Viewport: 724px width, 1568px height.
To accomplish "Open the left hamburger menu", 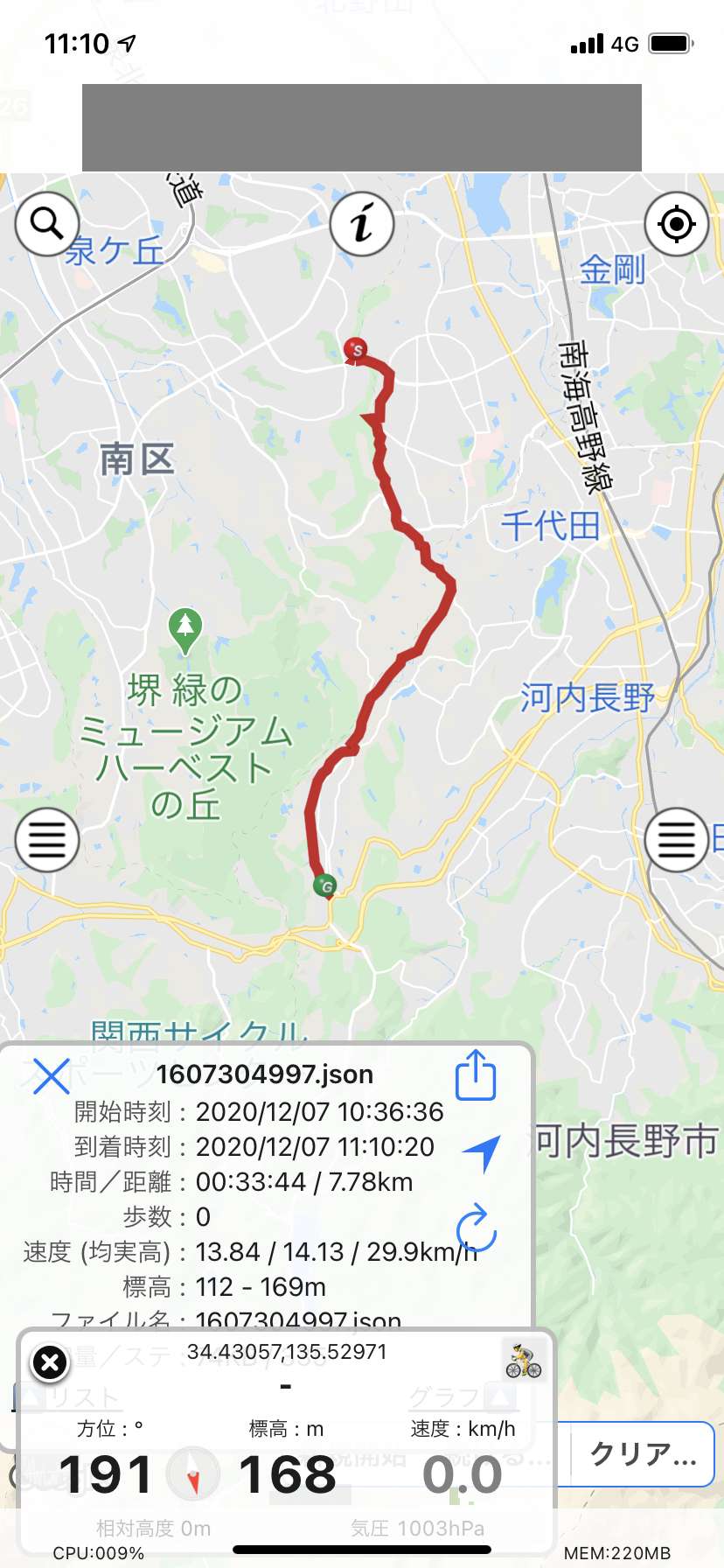I will [x=47, y=840].
